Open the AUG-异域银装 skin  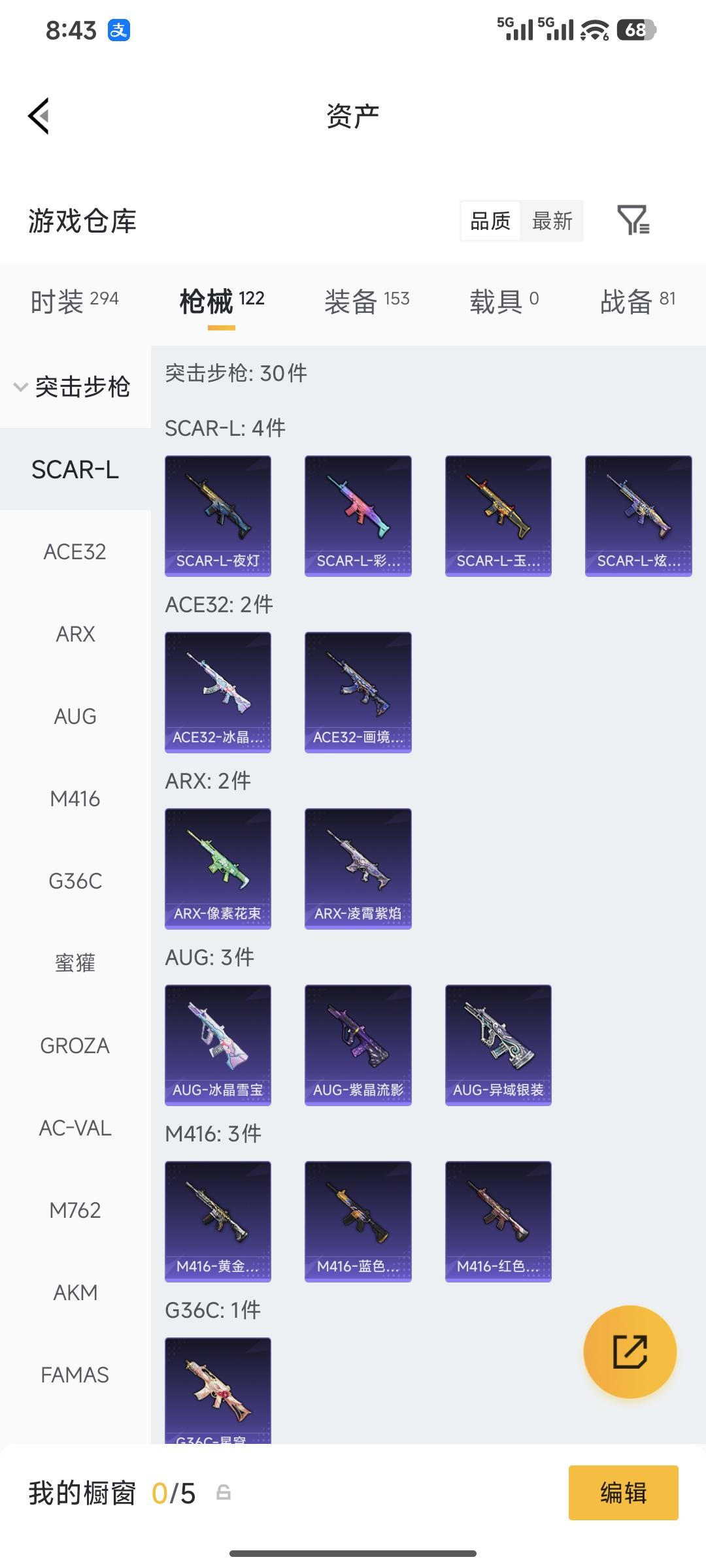[x=498, y=1045]
